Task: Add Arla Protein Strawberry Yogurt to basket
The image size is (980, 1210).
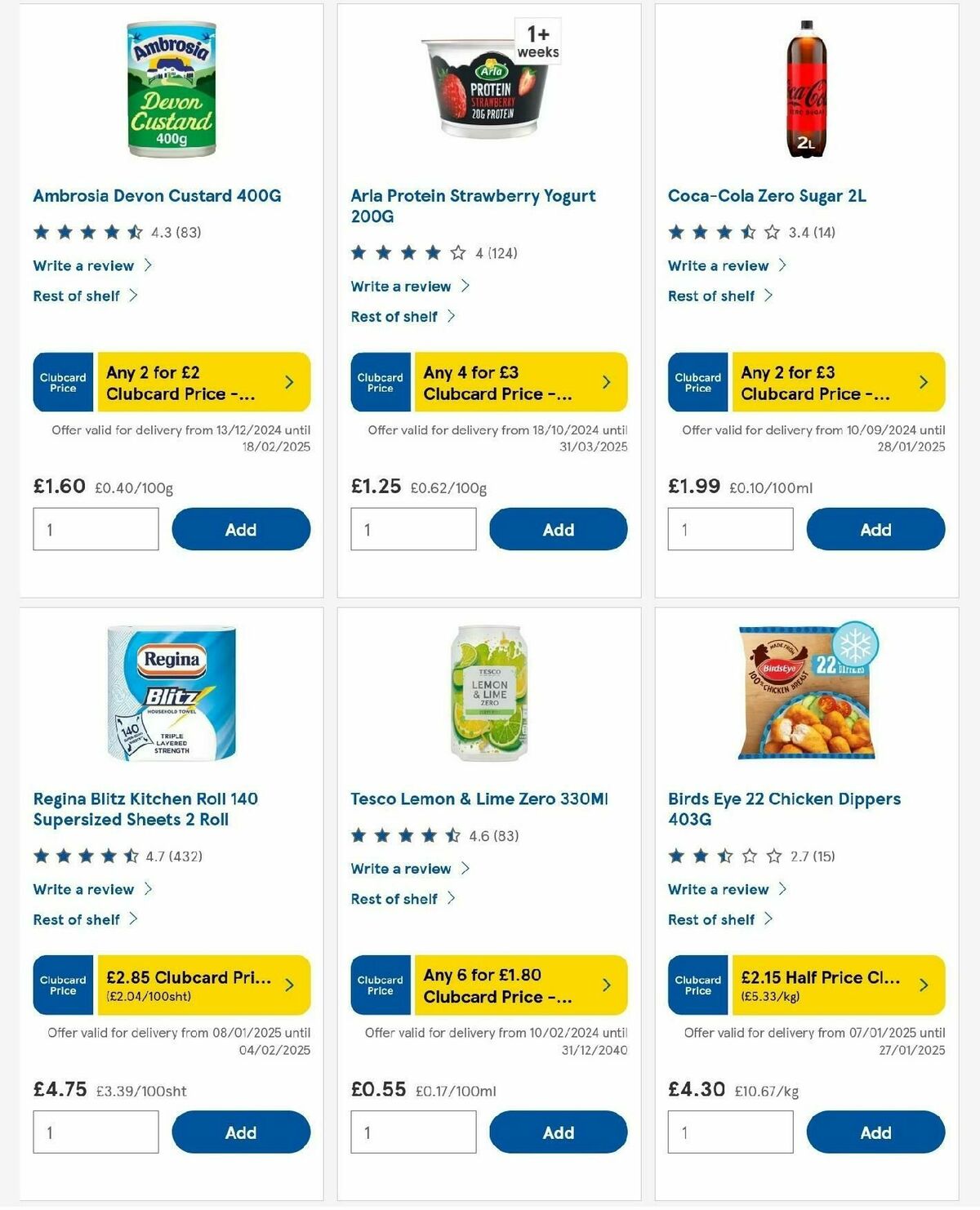Action: click(559, 529)
